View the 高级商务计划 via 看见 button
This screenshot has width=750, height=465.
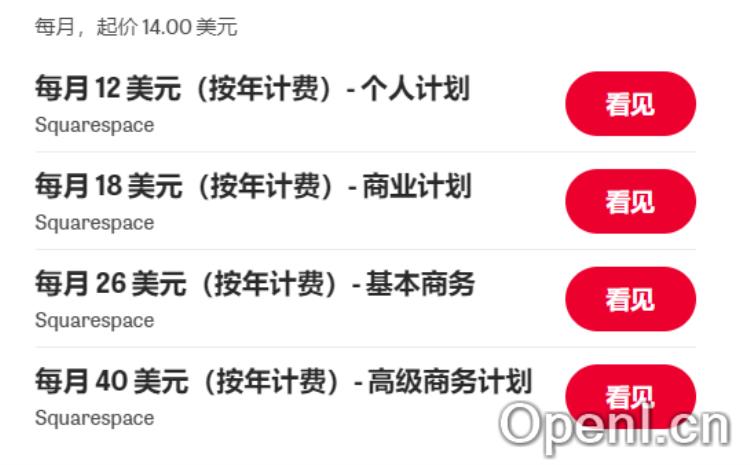coord(630,395)
